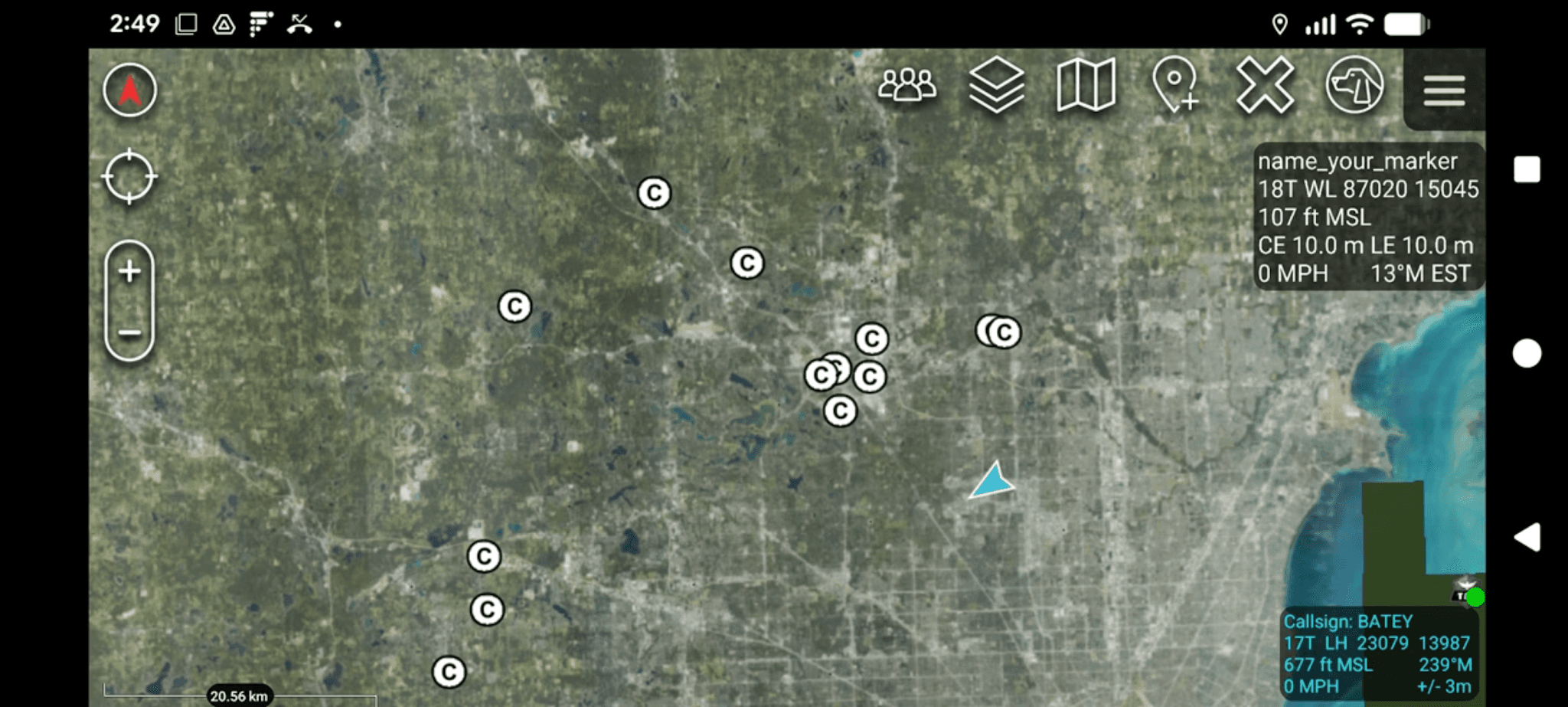Open the name_your_marker details panel
This screenshot has height=707, width=1568.
tap(1367, 217)
